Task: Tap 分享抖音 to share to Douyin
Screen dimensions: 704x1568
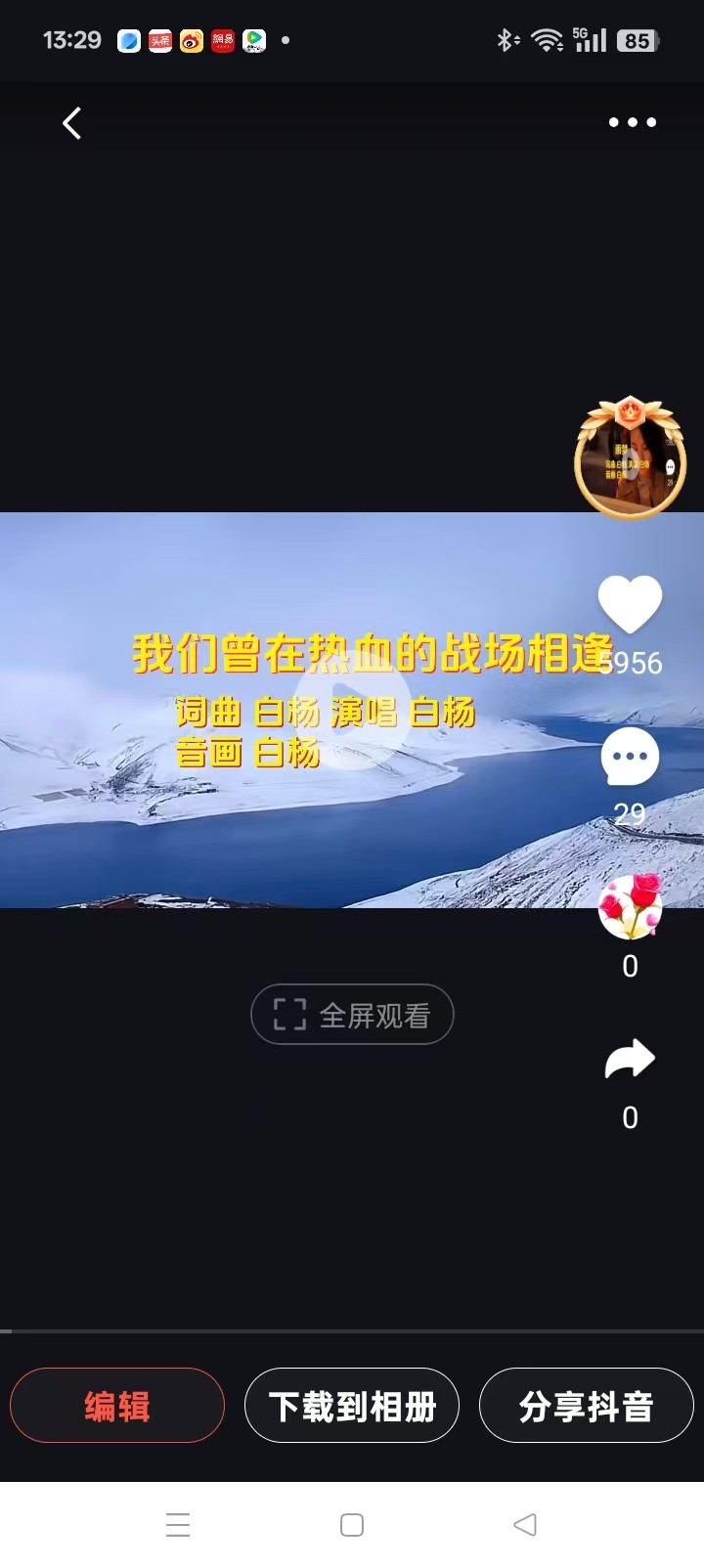Action: (x=587, y=1406)
